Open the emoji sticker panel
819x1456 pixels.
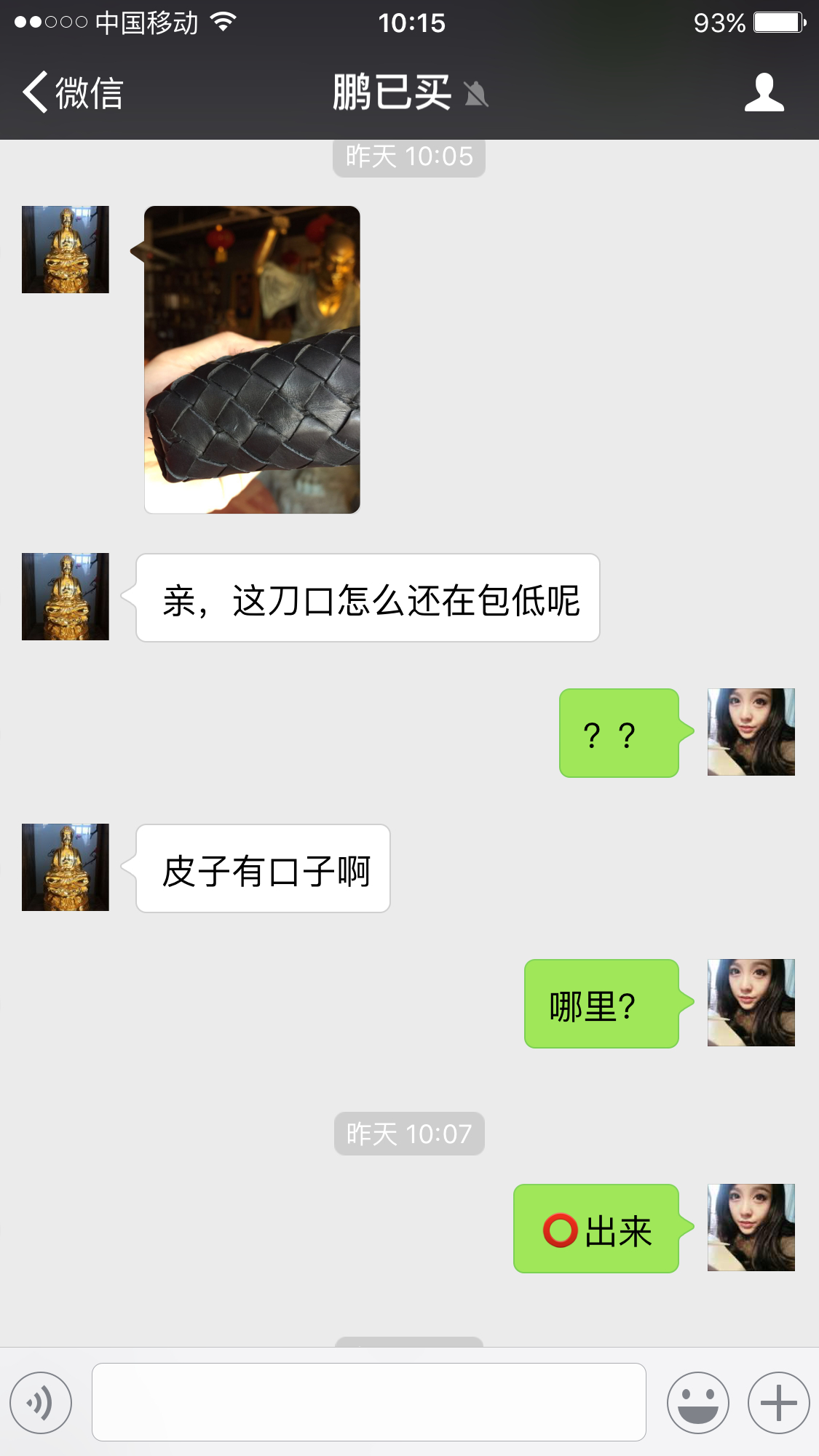tap(697, 1402)
